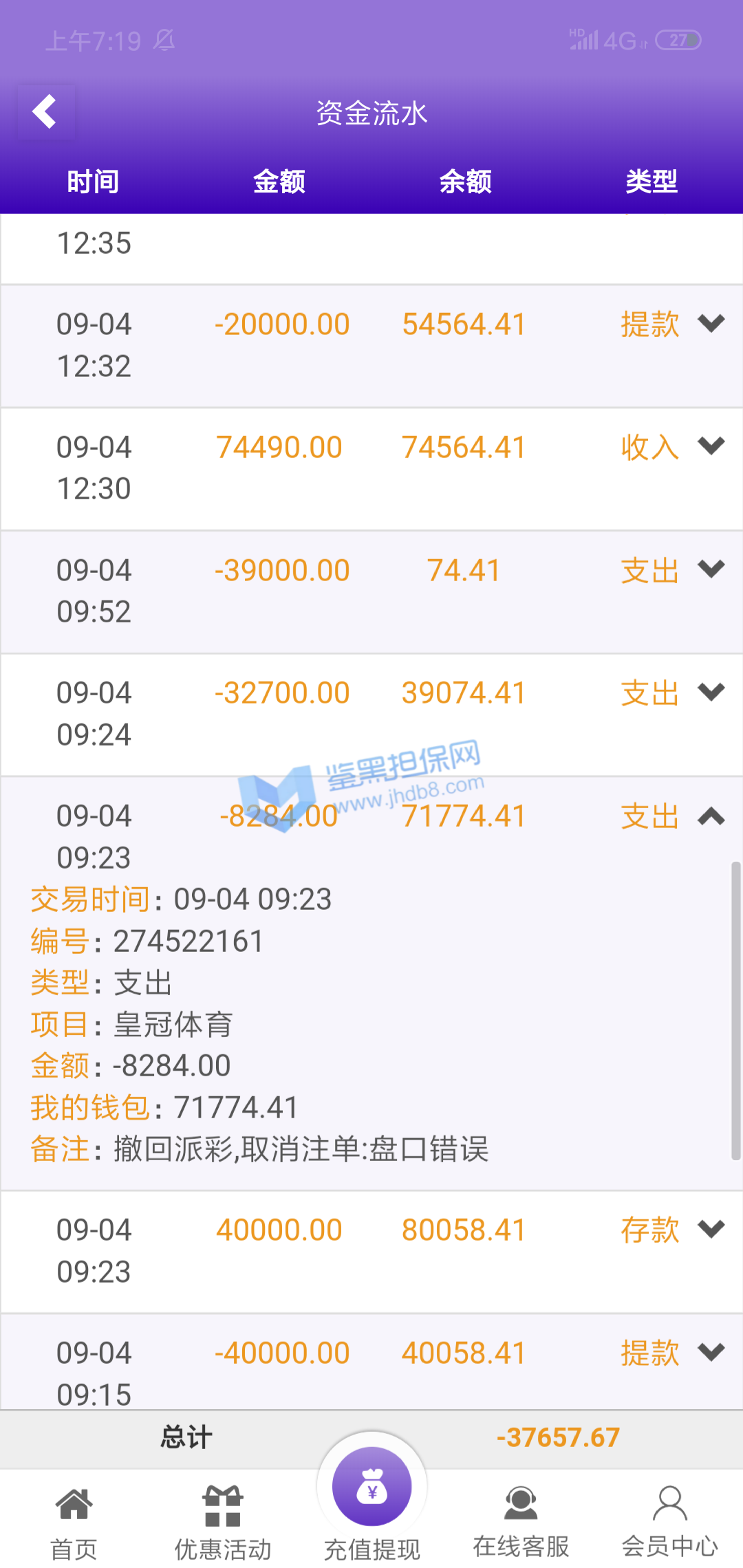Contact 在线客服 support
This screenshot has width=743, height=1568.
point(521,1521)
